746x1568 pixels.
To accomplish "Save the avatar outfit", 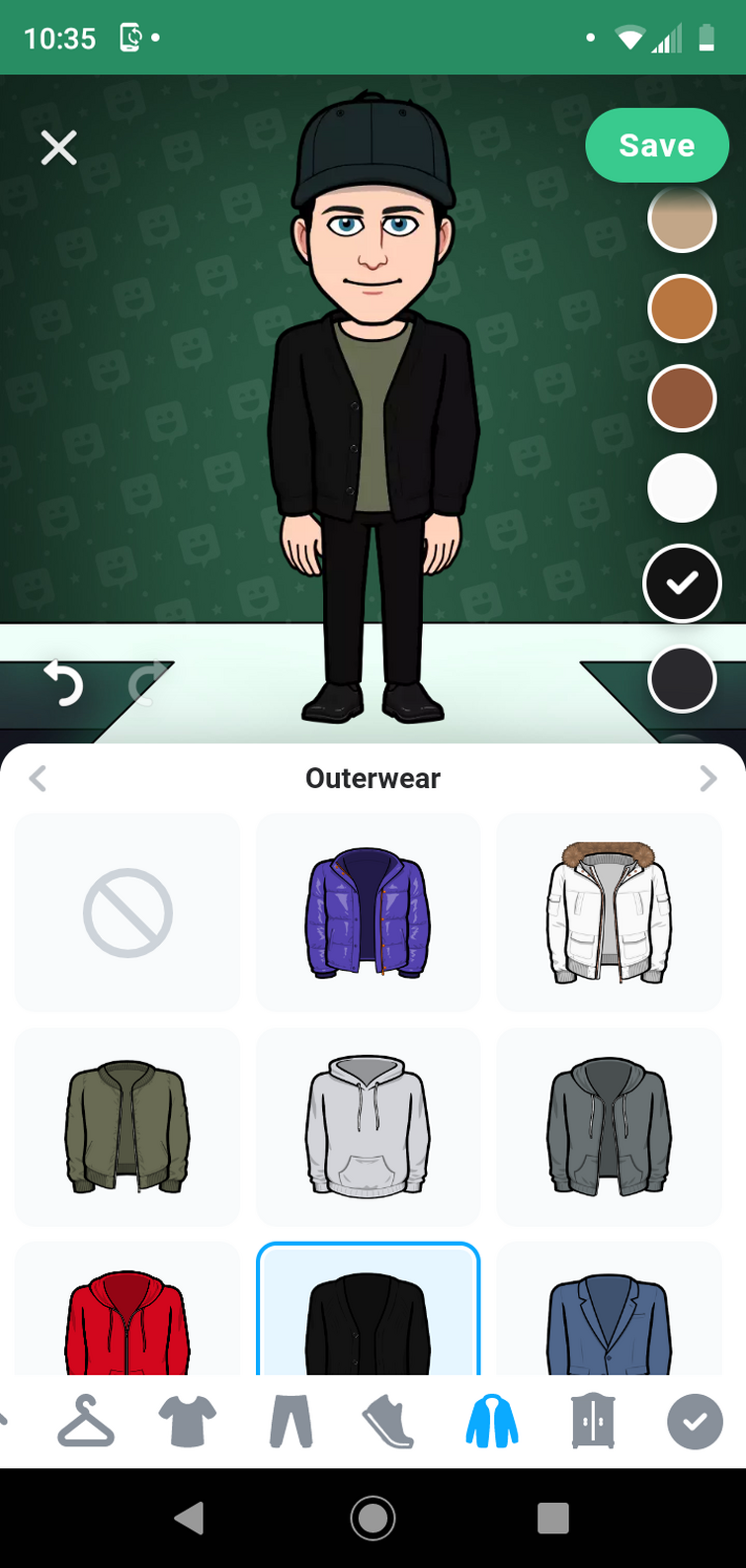I will pyautogui.click(x=657, y=145).
